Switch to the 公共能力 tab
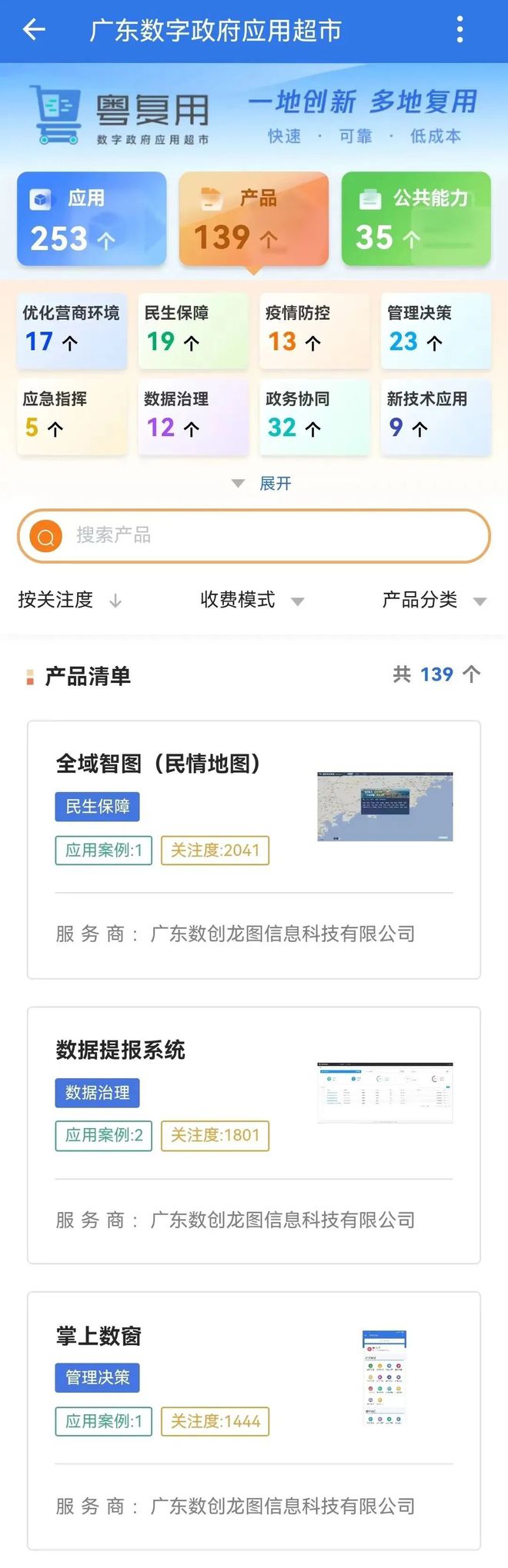Viewport: 508px width, 1568px height. pos(416,219)
